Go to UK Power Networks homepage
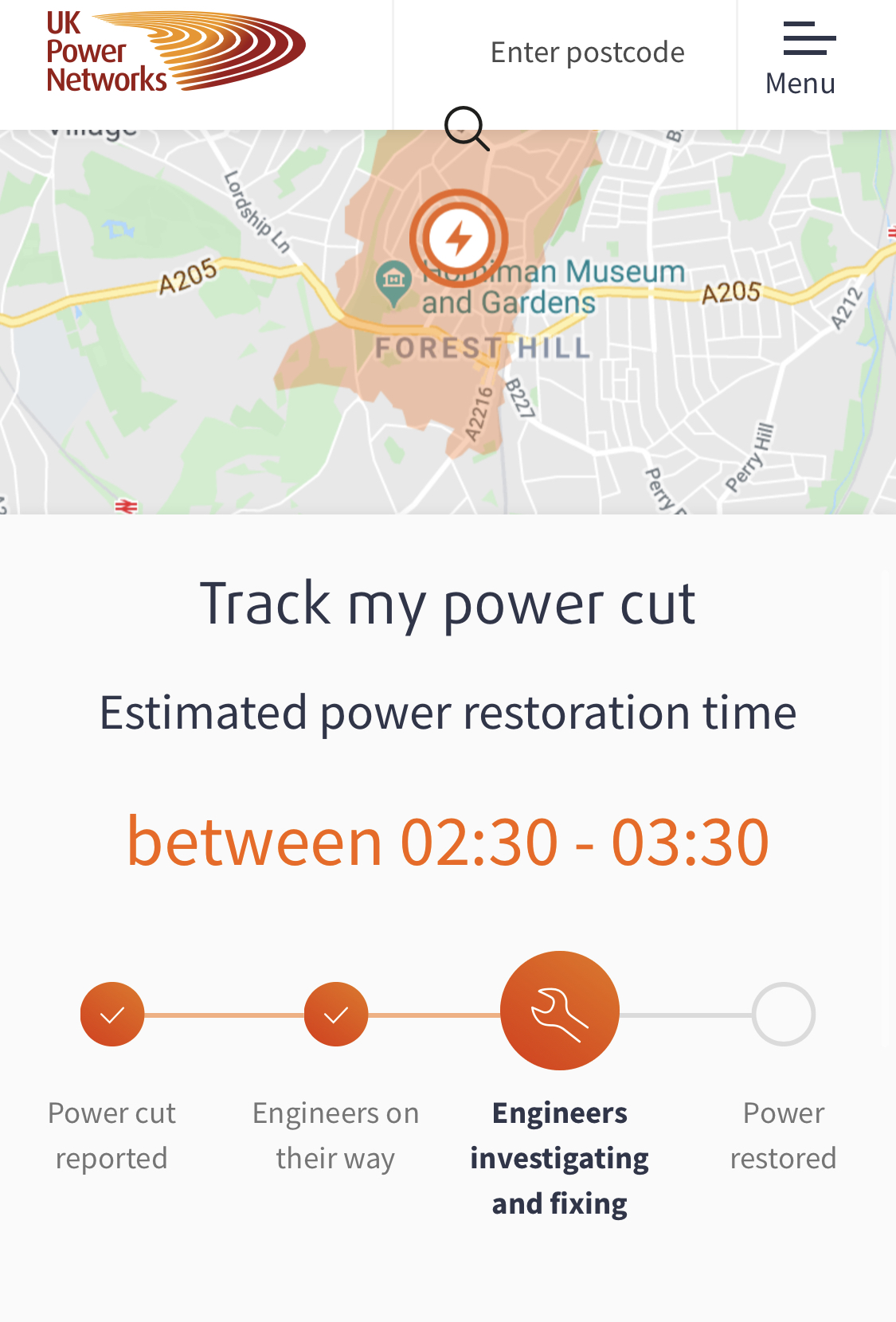This screenshot has width=896, height=1322. point(175,53)
